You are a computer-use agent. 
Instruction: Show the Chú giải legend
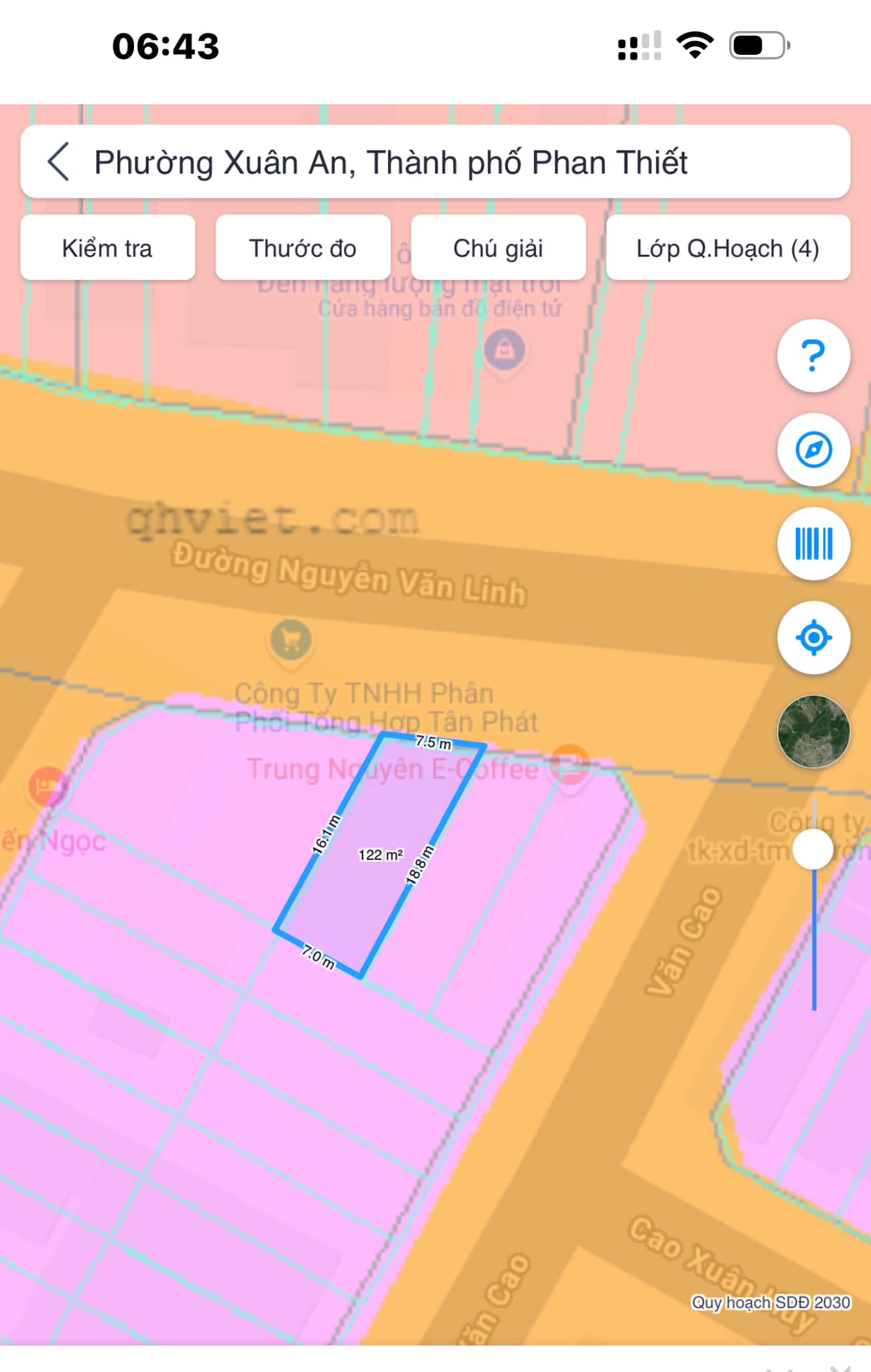click(x=498, y=248)
